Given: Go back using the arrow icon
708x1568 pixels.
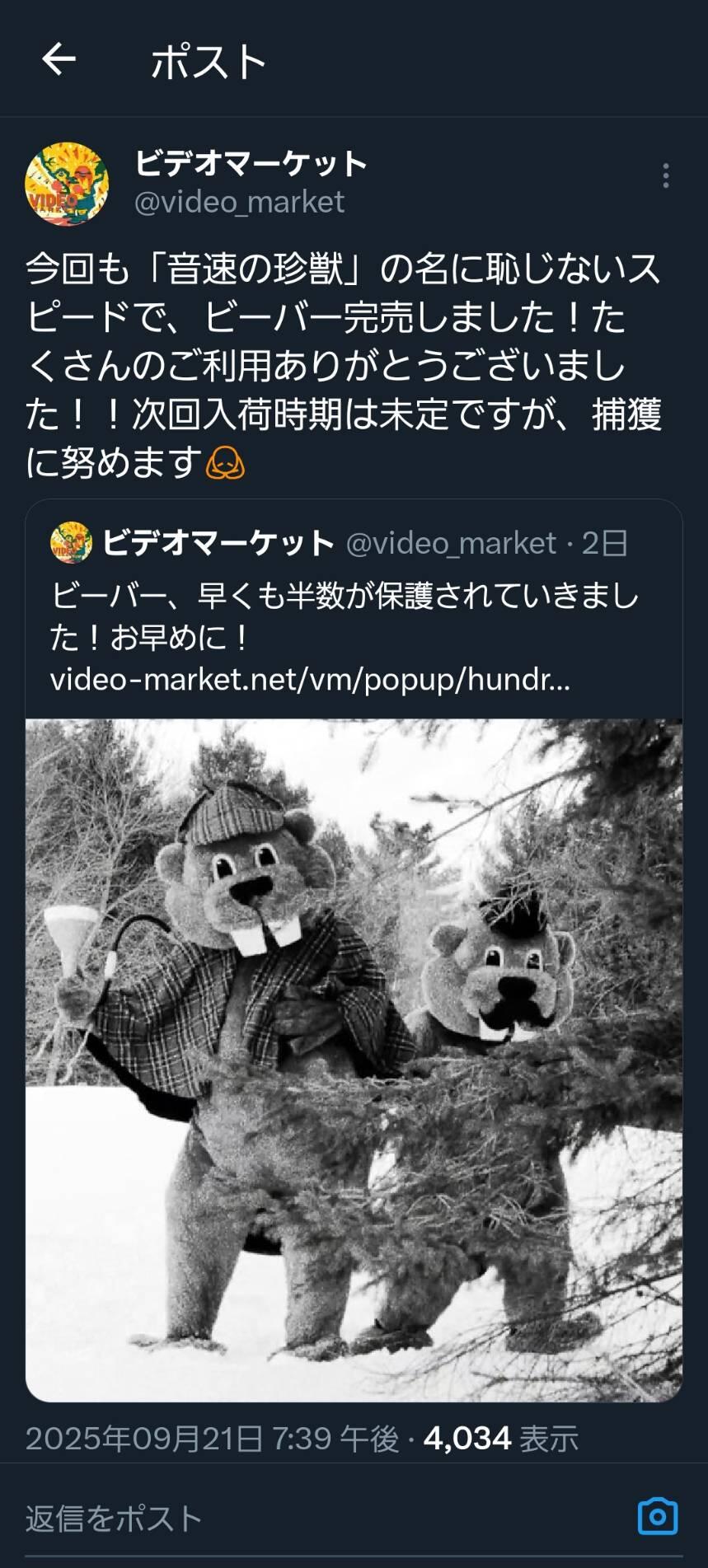Looking at the screenshot, I should click(59, 59).
